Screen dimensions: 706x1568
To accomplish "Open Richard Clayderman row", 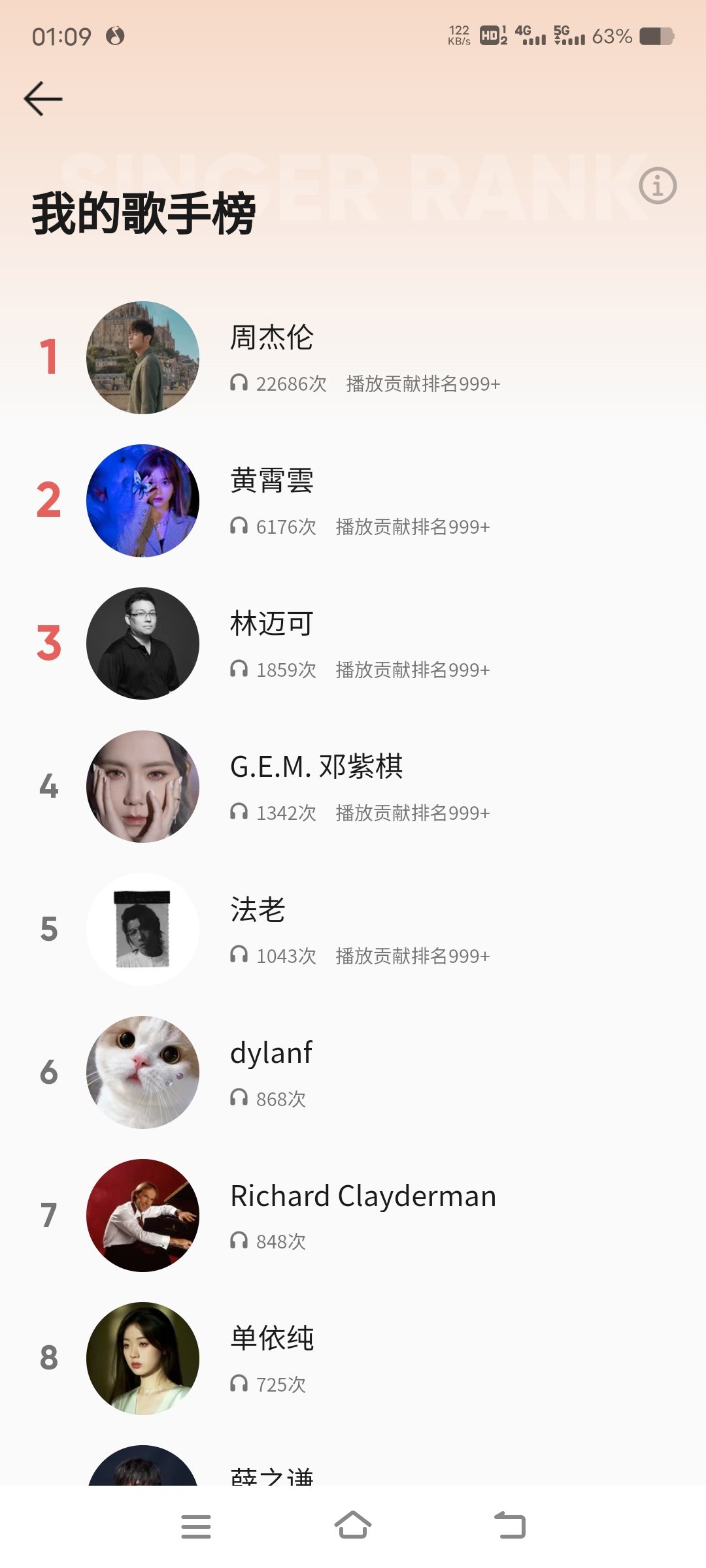I will (353, 1215).
